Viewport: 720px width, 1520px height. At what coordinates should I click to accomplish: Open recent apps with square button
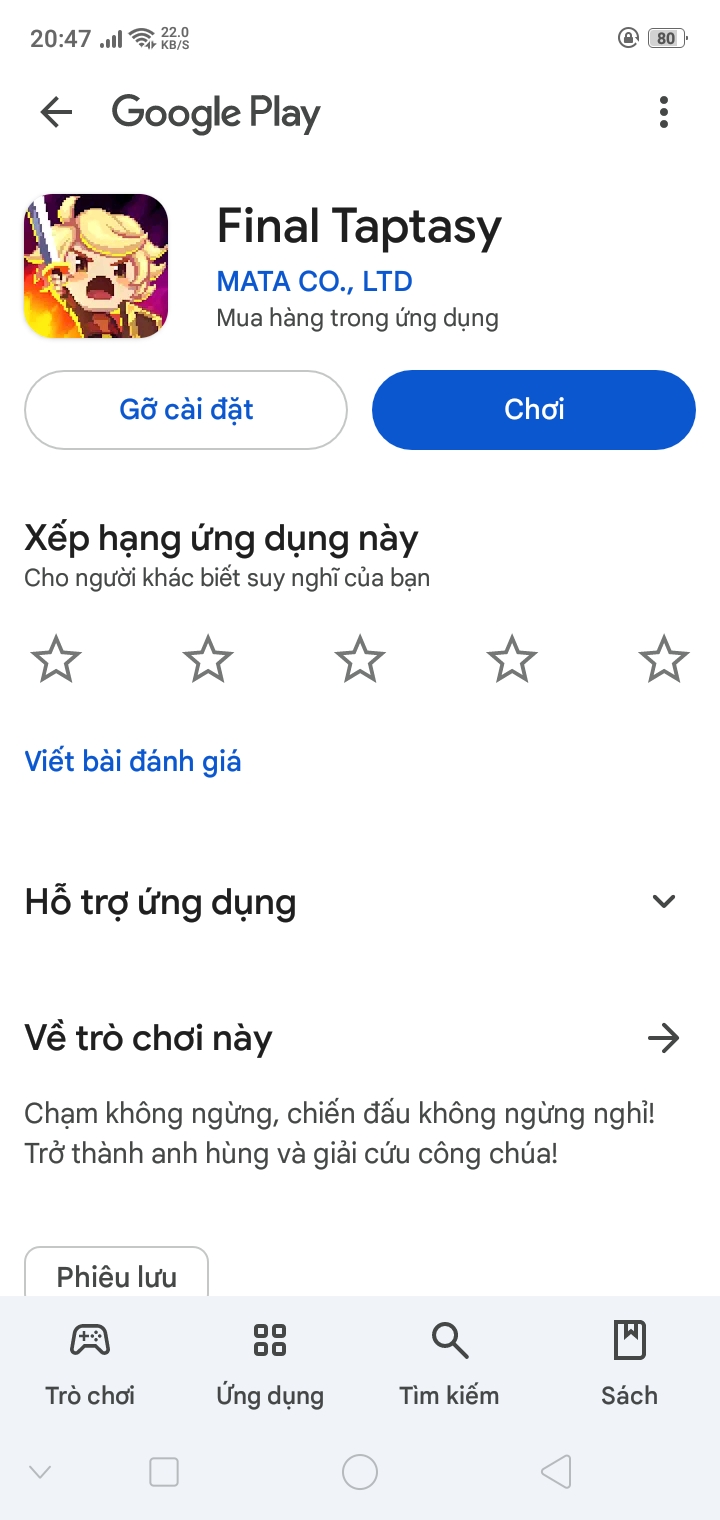point(164,1472)
